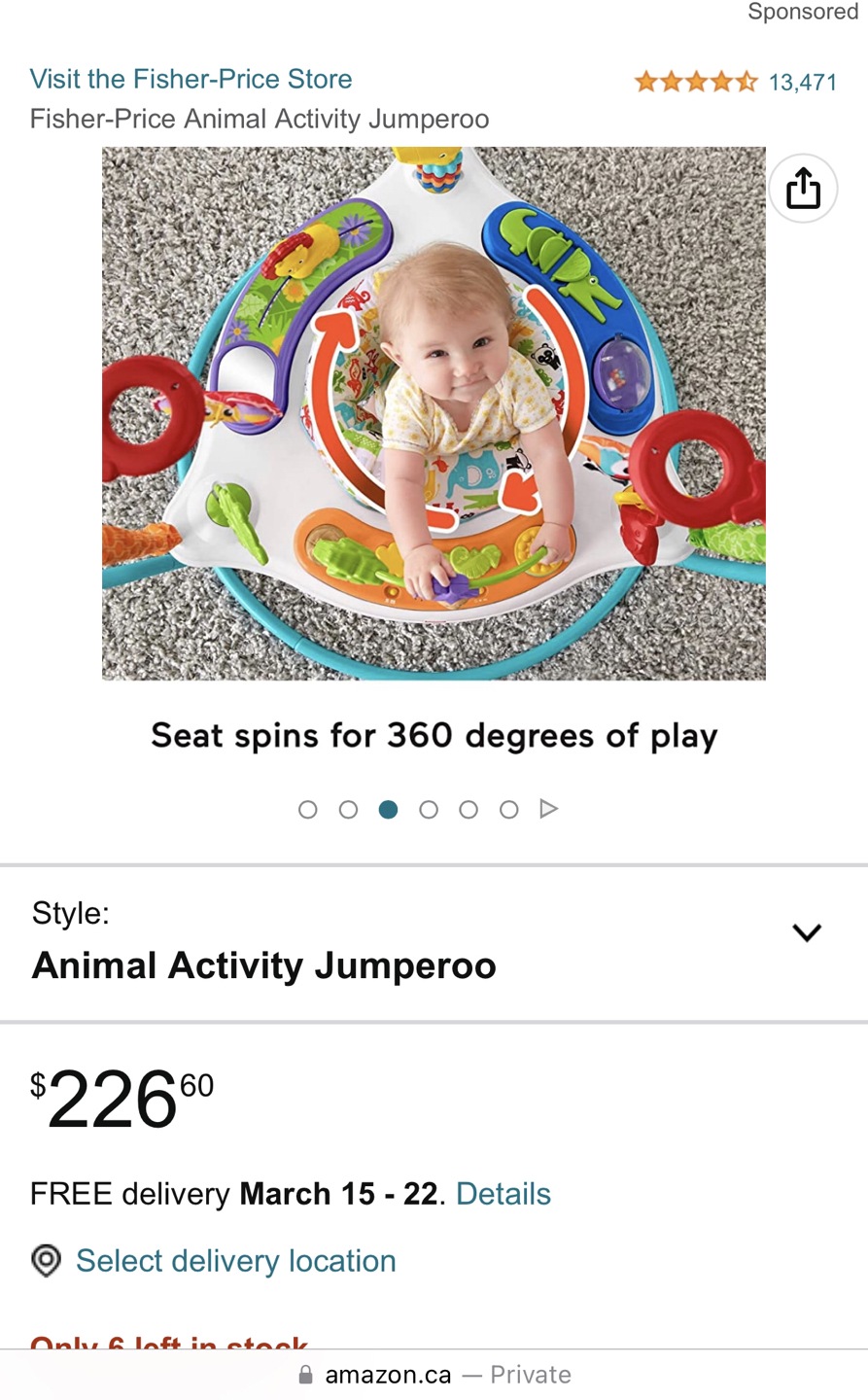Viewport: 868px width, 1400px height.
Task: Tap the amazon.ca address bar
Action: [434, 1375]
